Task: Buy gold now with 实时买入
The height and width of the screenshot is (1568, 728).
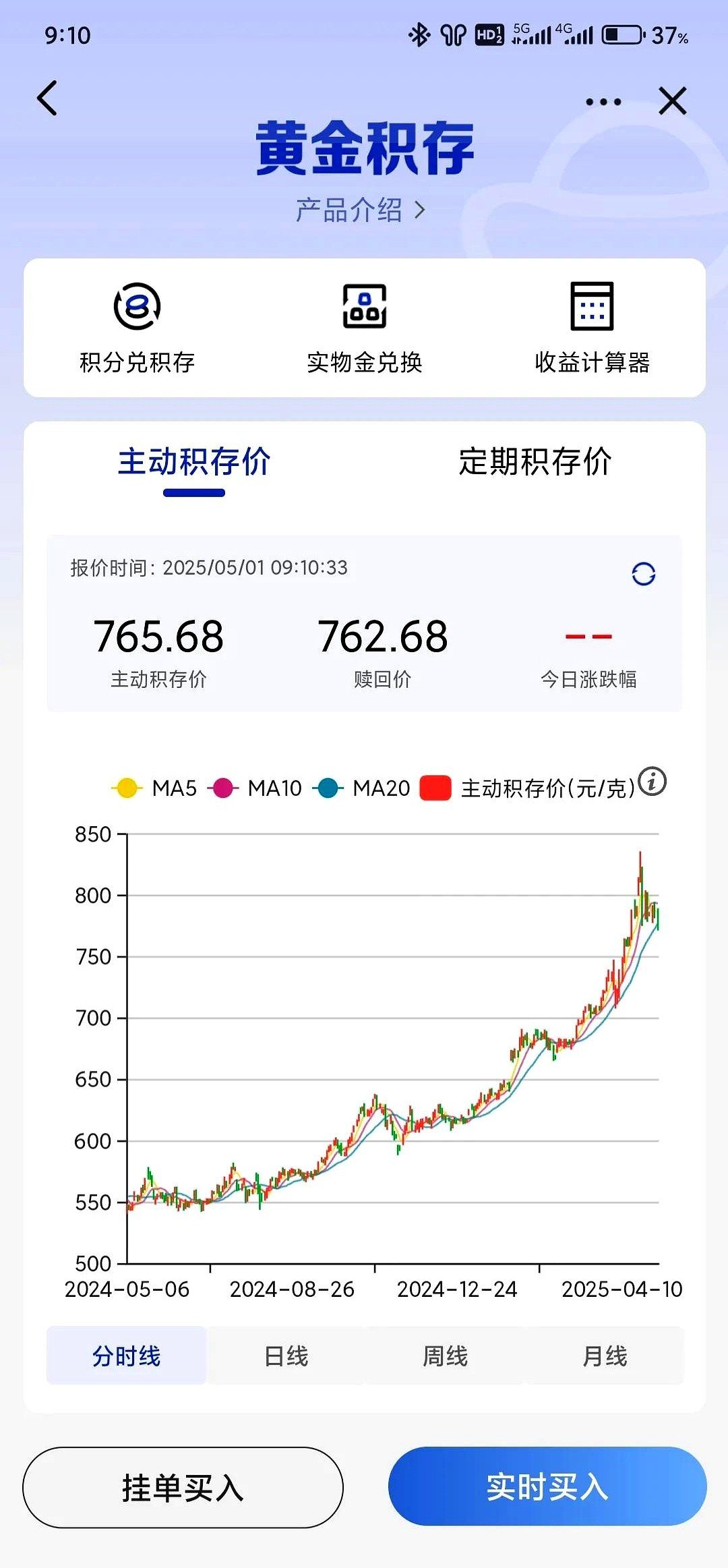Action: [547, 1486]
